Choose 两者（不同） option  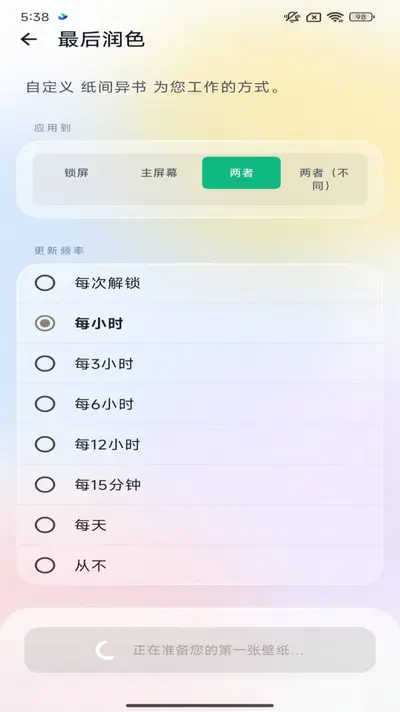(324, 179)
